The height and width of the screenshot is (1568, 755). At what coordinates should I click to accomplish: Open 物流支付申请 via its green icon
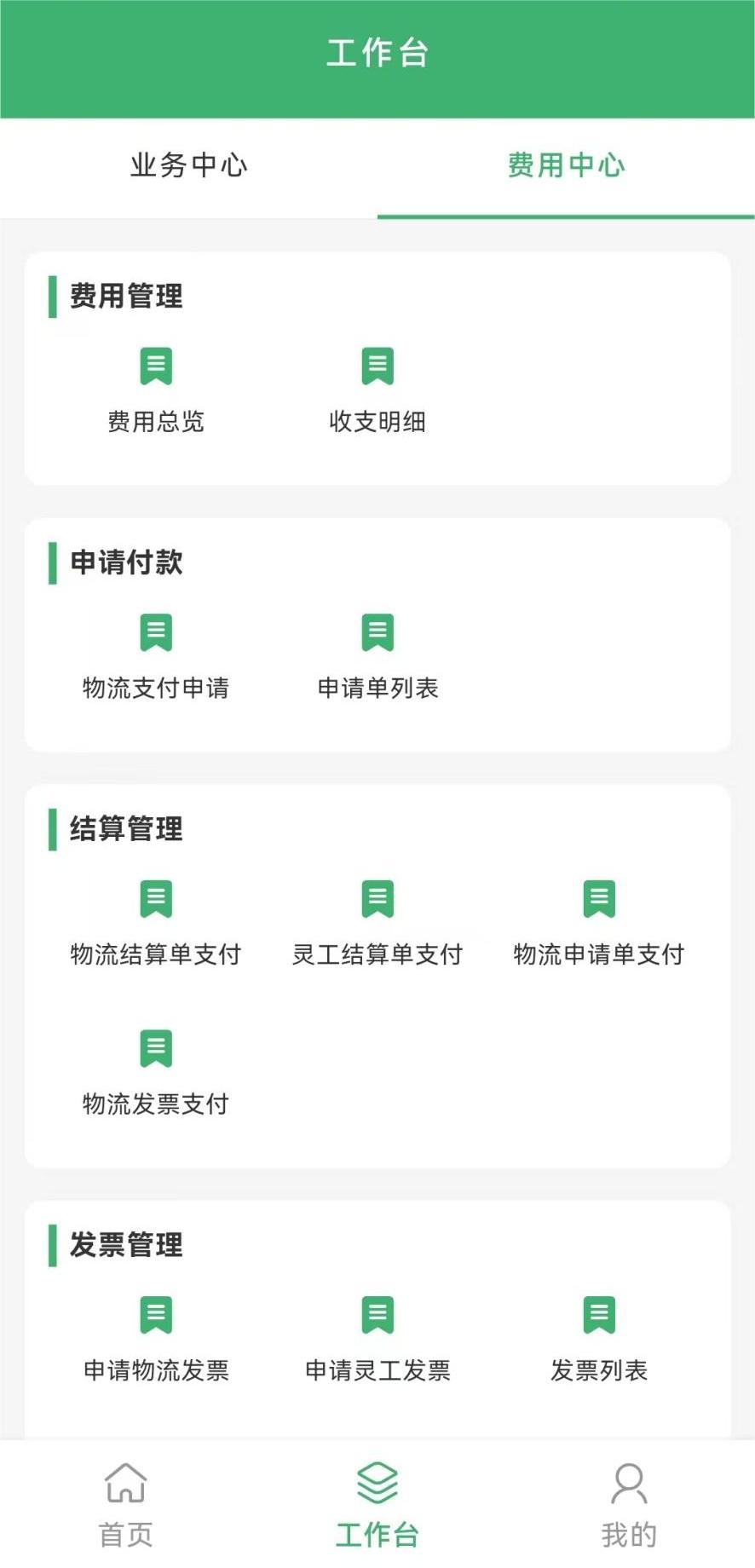[x=155, y=632]
